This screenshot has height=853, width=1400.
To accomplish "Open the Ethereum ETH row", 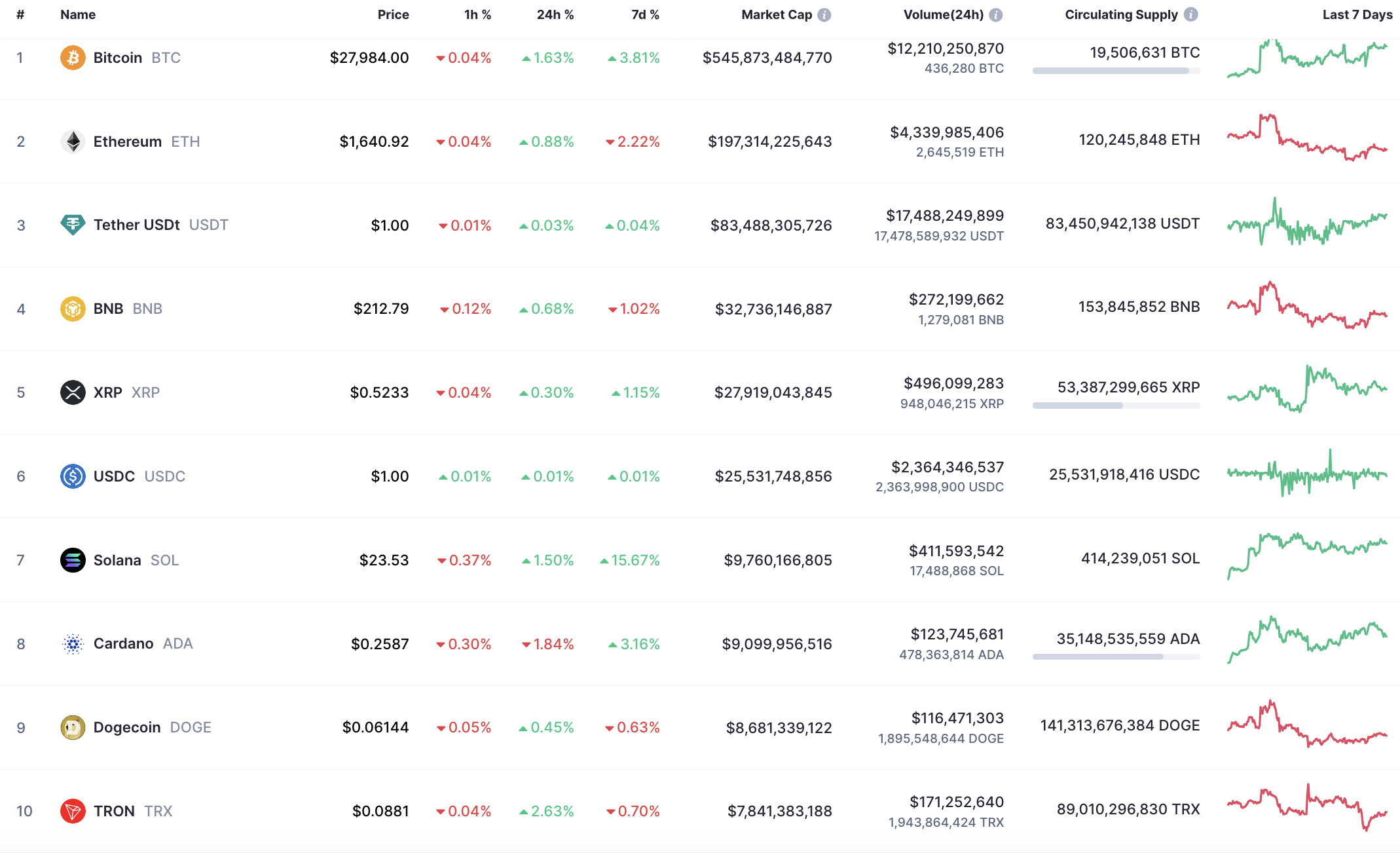I will pos(127,142).
